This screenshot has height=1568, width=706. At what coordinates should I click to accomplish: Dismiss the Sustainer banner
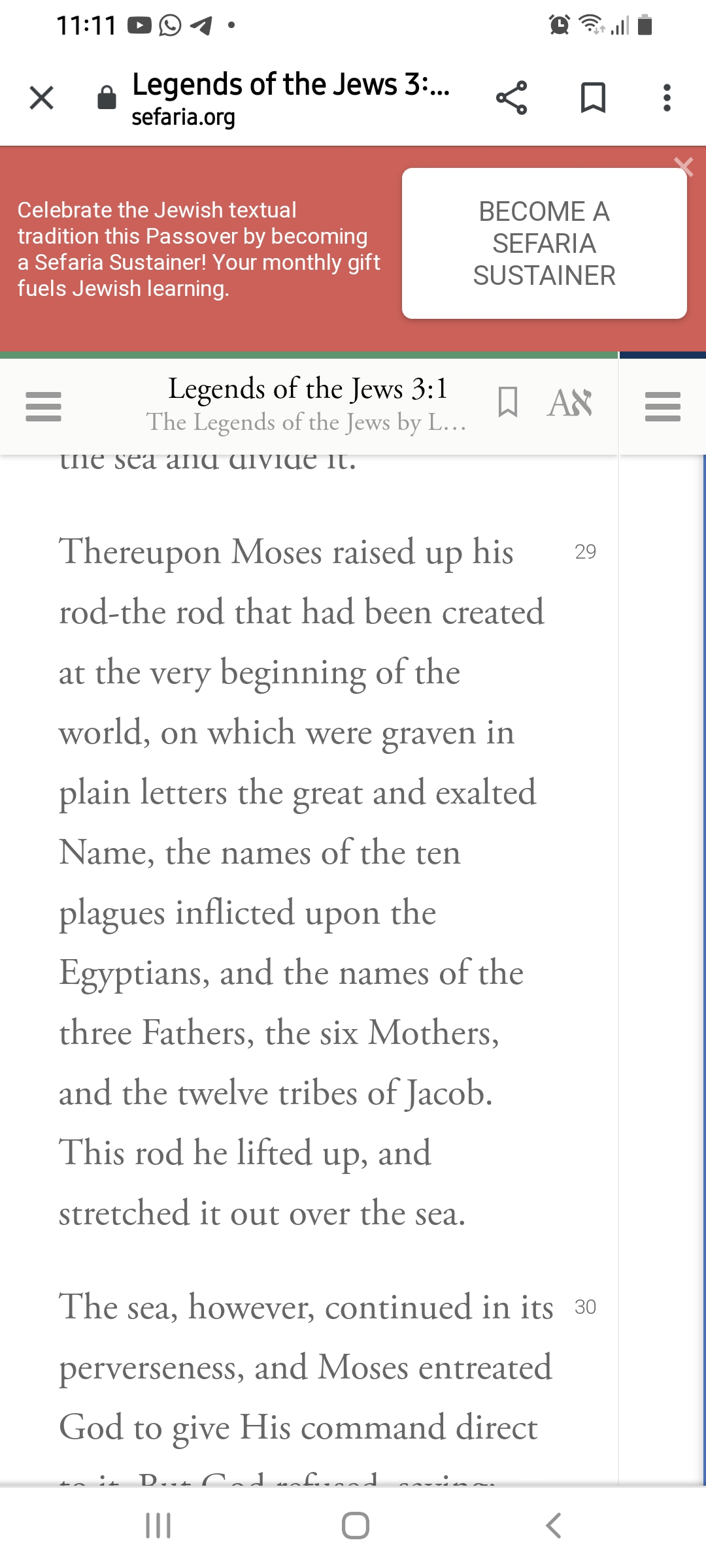[684, 166]
